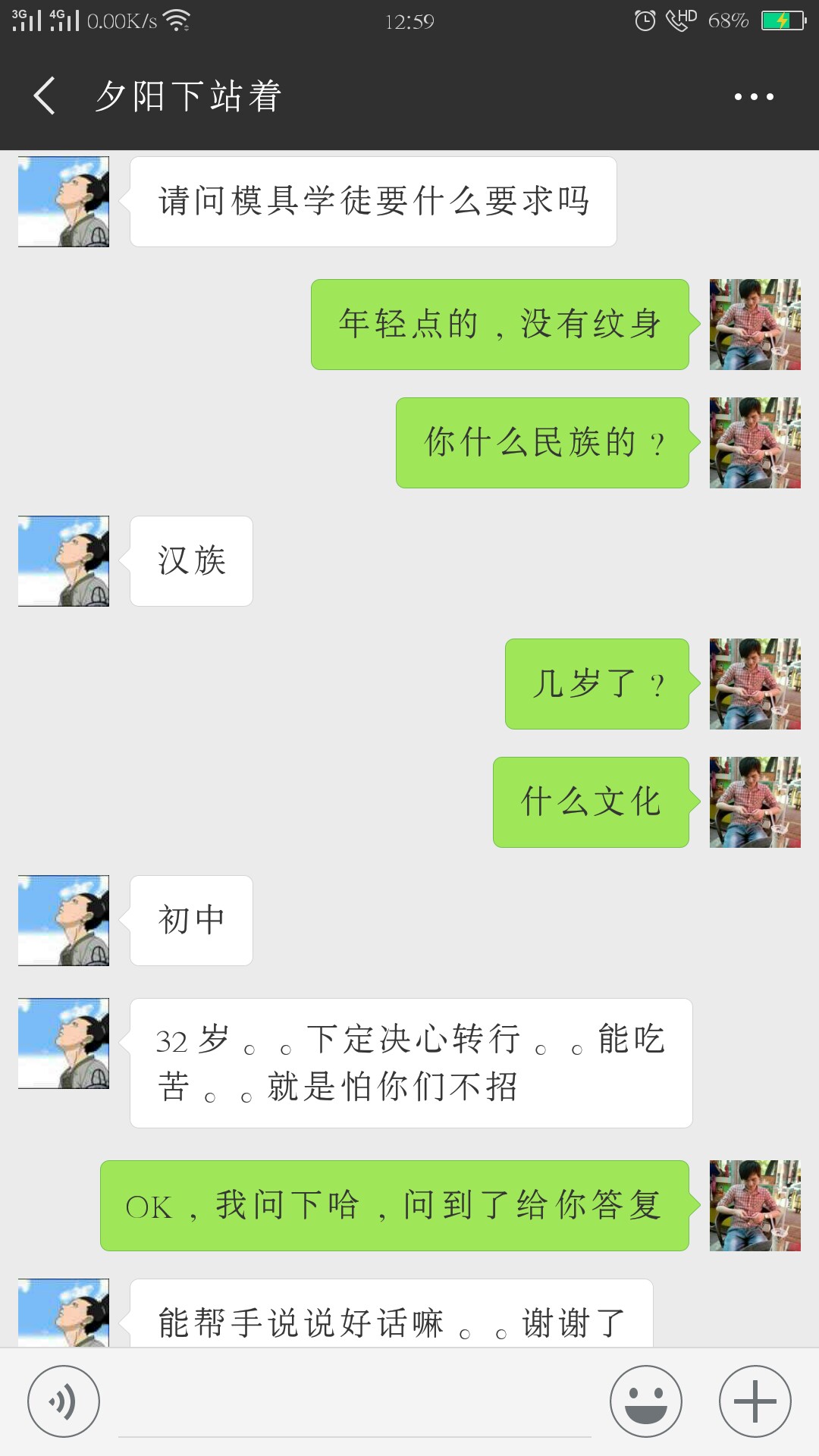Open my avatar beside 年轻点的，没有纹身
Image resolution: width=819 pixels, height=1456 pixels.
(755, 325)
